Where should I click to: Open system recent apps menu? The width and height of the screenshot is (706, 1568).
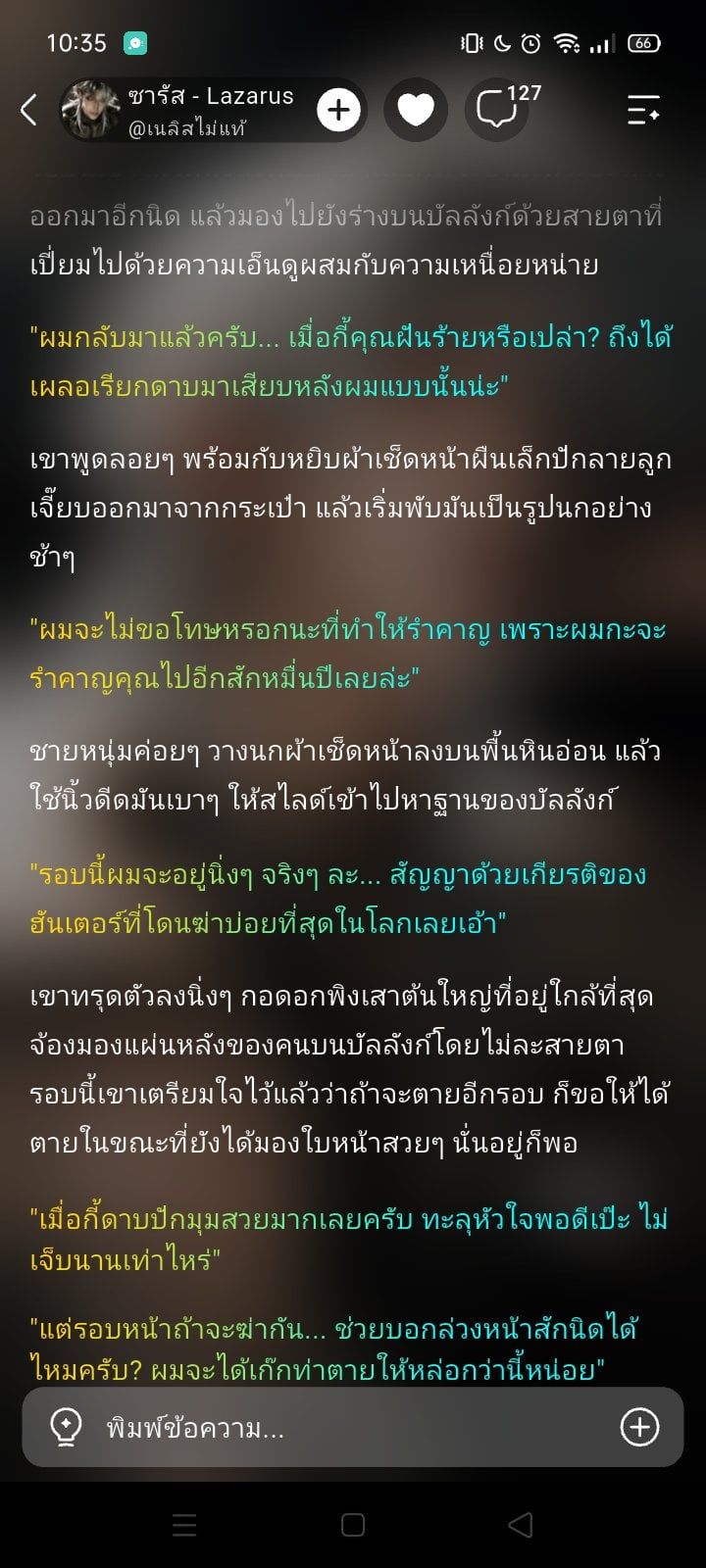click(184, 1525)
